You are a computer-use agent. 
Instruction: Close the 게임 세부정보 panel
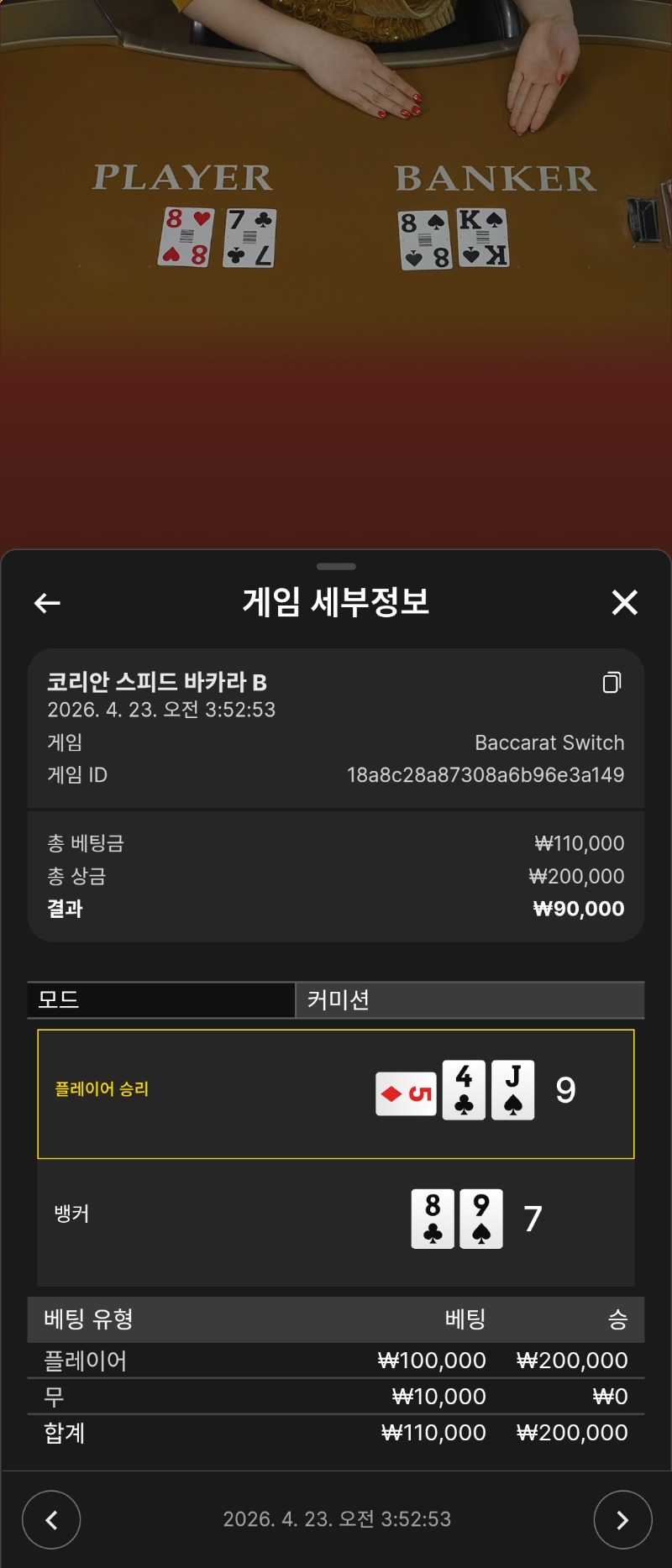click(624, 602)
